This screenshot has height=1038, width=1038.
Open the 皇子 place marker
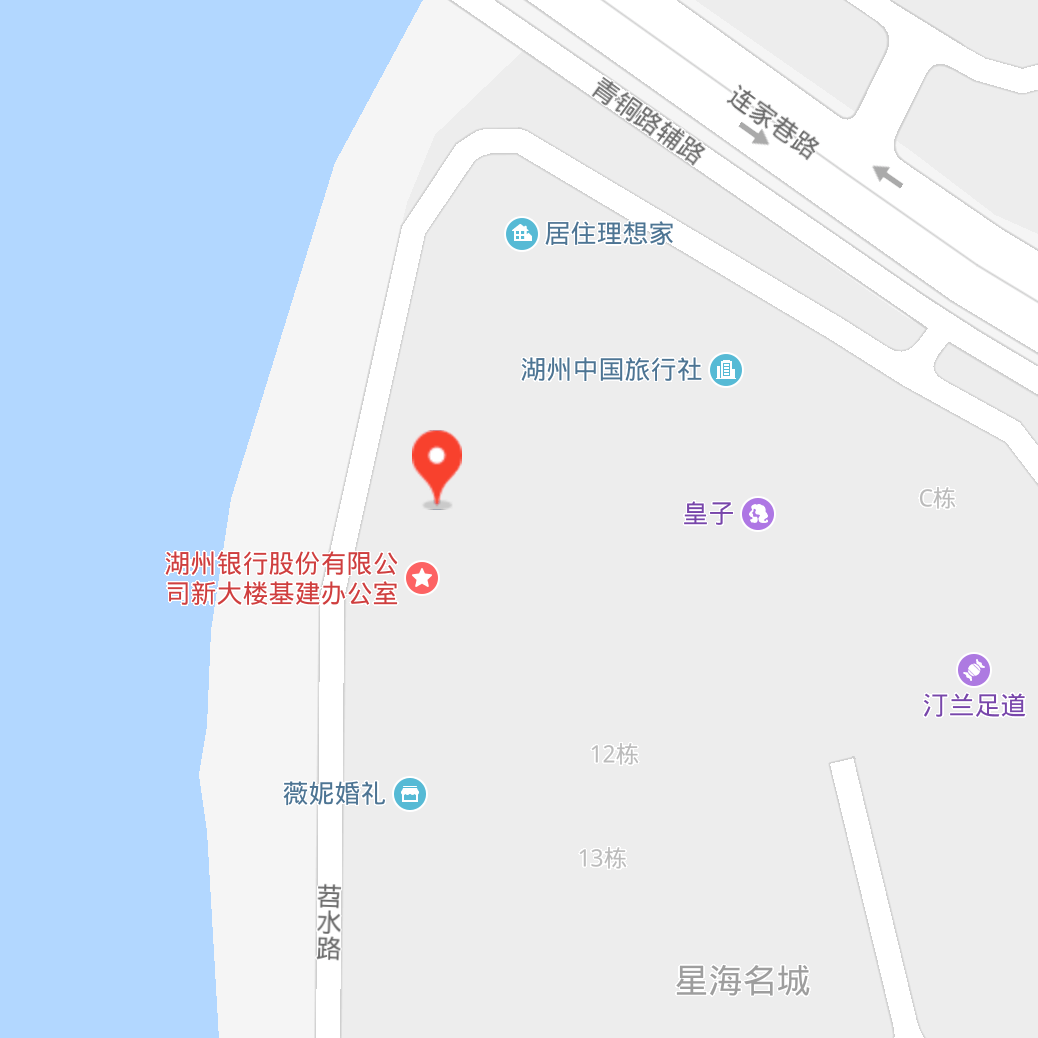click(x=758, y=515)
